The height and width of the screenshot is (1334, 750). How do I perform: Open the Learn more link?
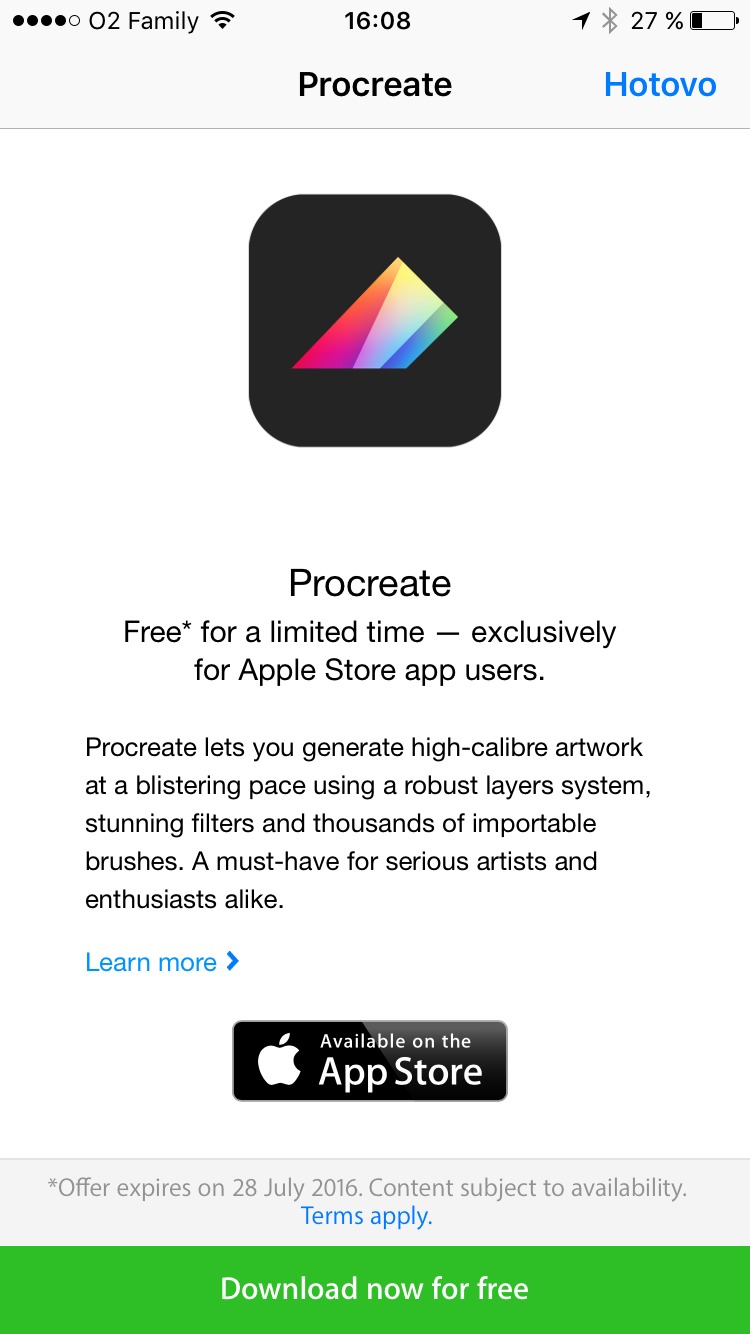tap(162, 962)
